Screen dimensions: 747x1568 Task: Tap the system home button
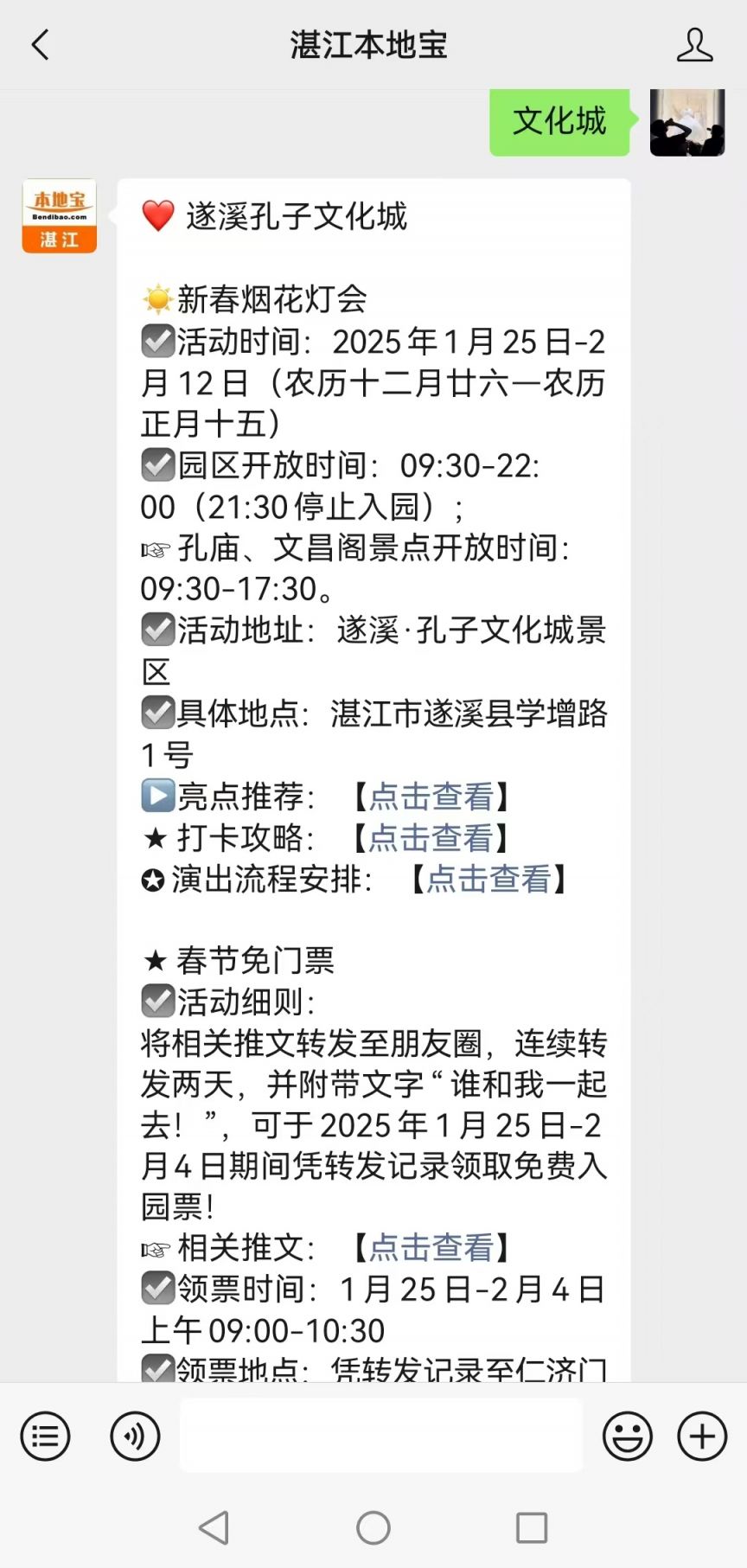(373, 1528)
